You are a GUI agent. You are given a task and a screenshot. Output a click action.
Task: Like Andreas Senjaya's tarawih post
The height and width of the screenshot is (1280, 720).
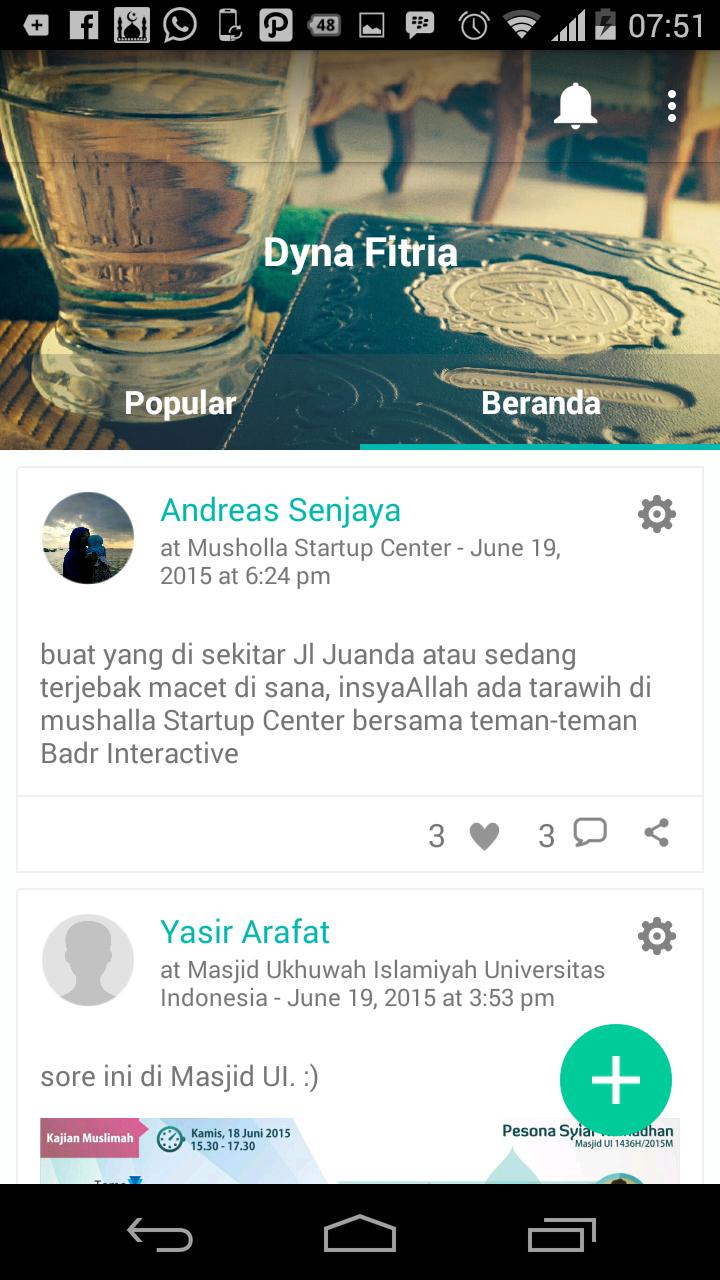coord(484,834)
